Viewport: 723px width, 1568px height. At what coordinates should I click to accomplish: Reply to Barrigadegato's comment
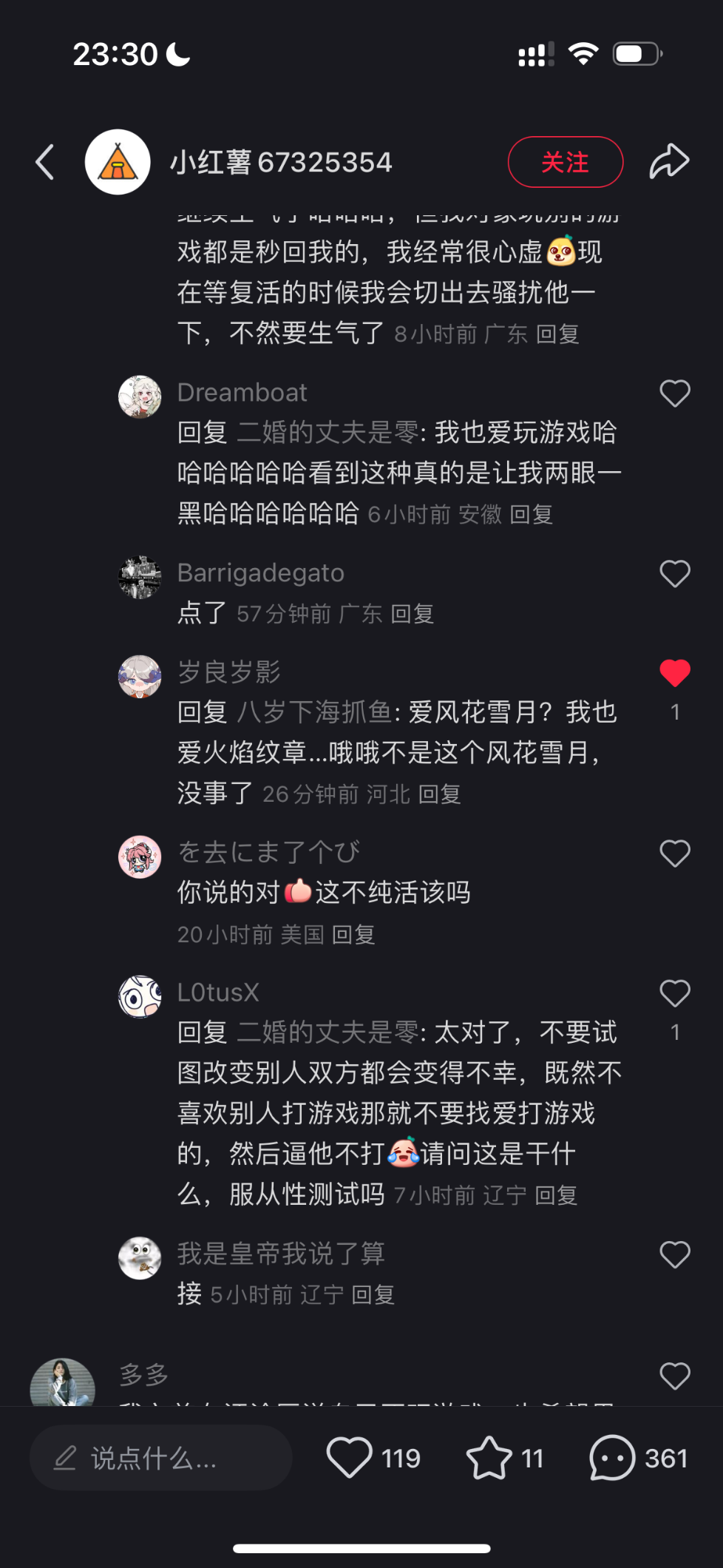pos(412,614)
